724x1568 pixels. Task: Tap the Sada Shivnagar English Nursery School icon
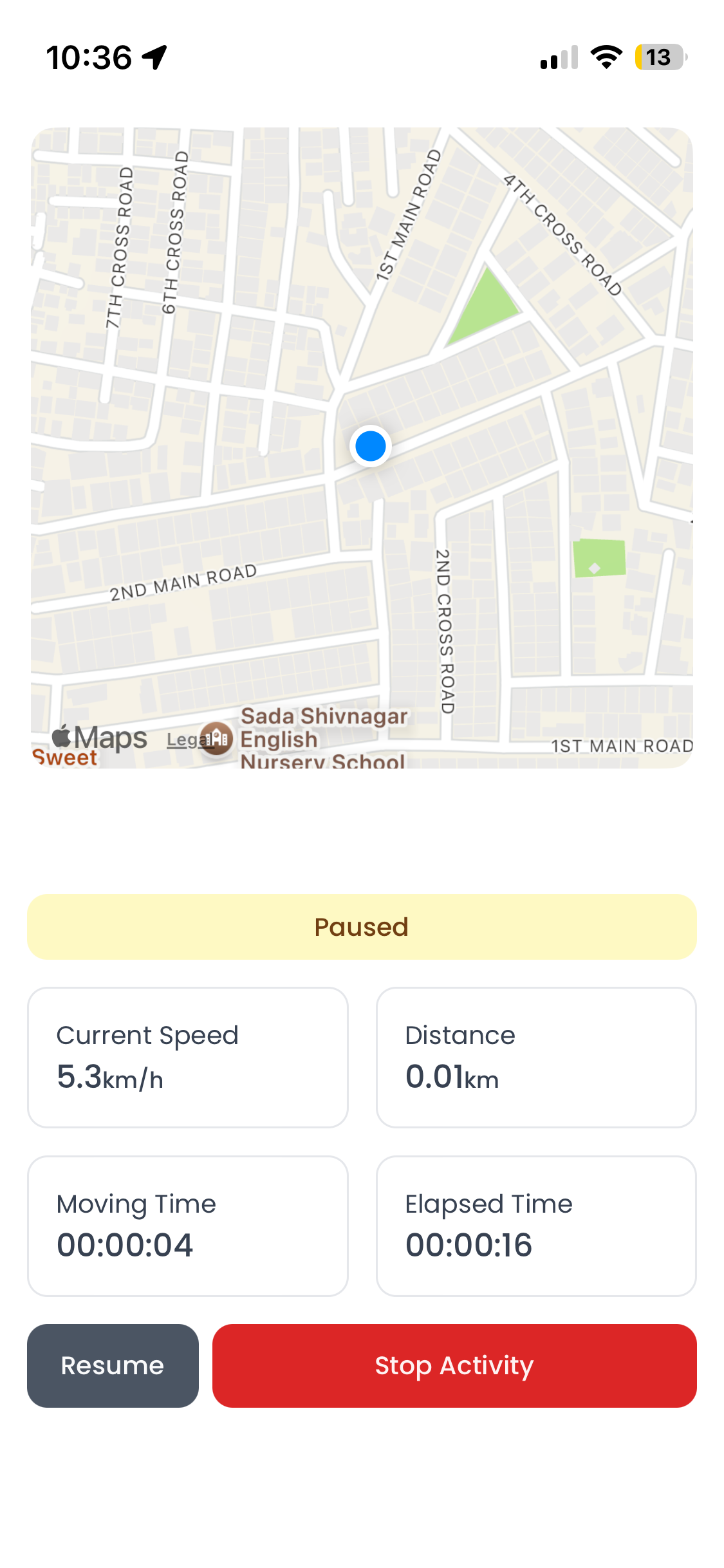click(218, 738)
